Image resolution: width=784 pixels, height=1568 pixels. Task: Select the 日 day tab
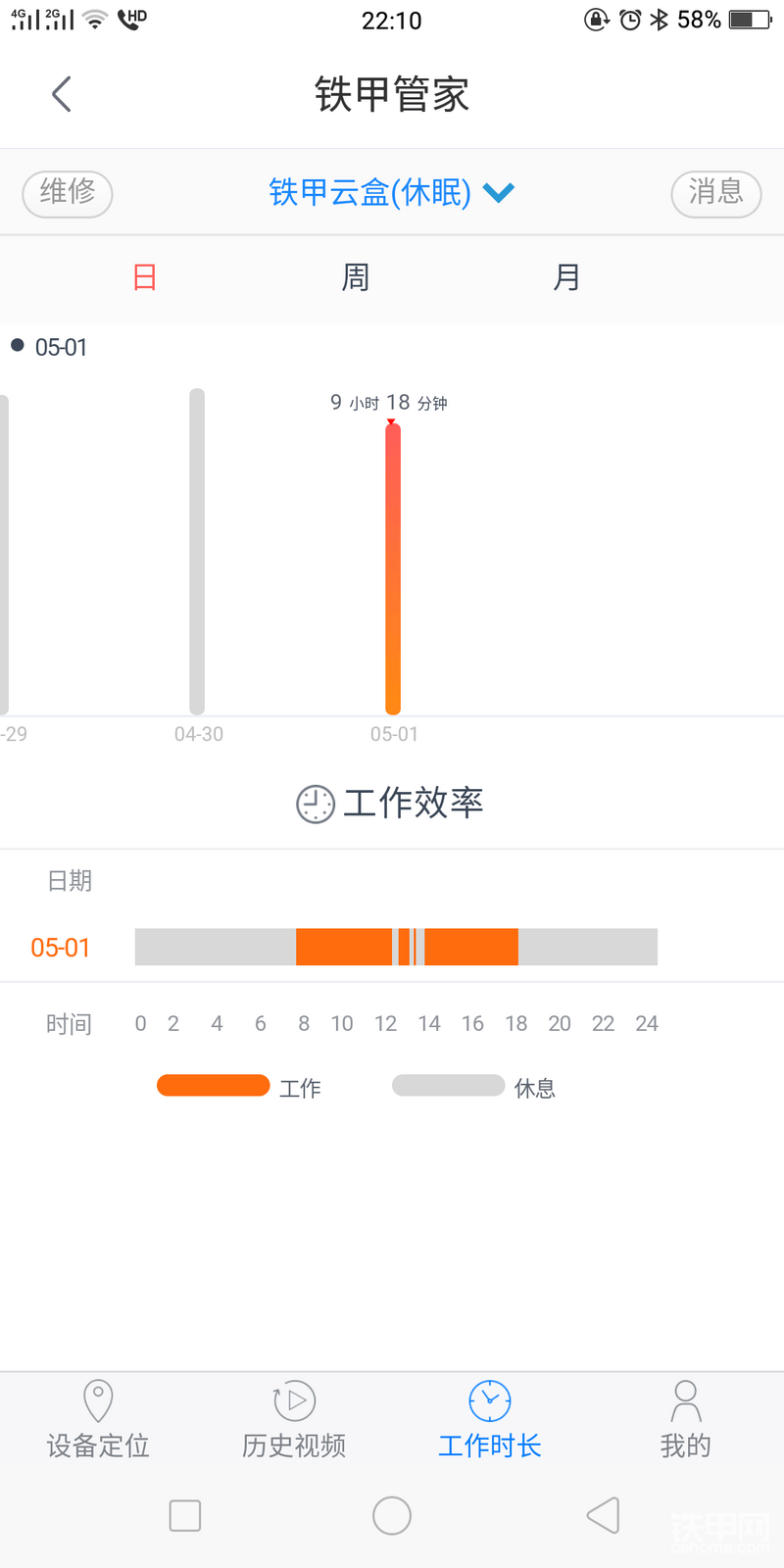[145, 277]
